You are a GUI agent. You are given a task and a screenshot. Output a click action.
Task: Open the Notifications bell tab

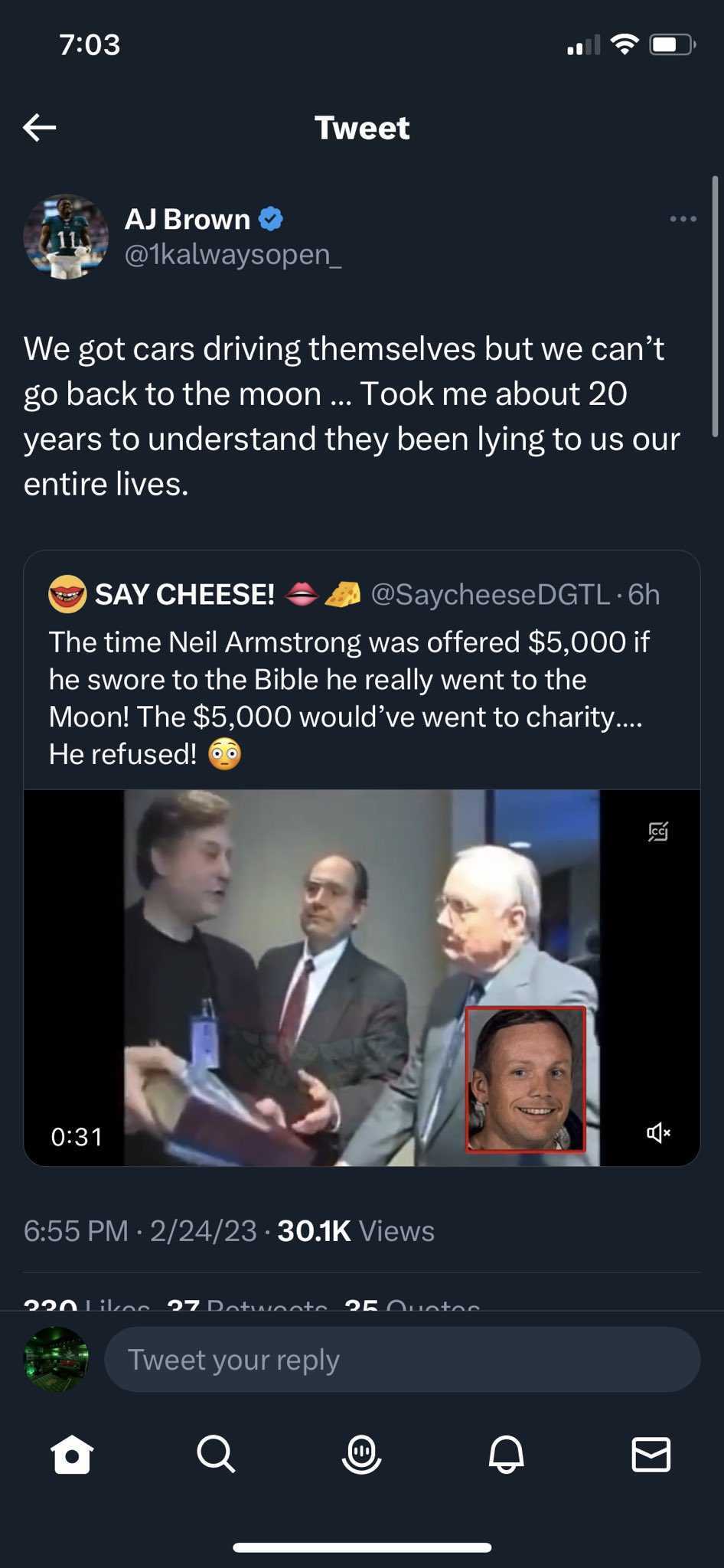[507, 1453]
